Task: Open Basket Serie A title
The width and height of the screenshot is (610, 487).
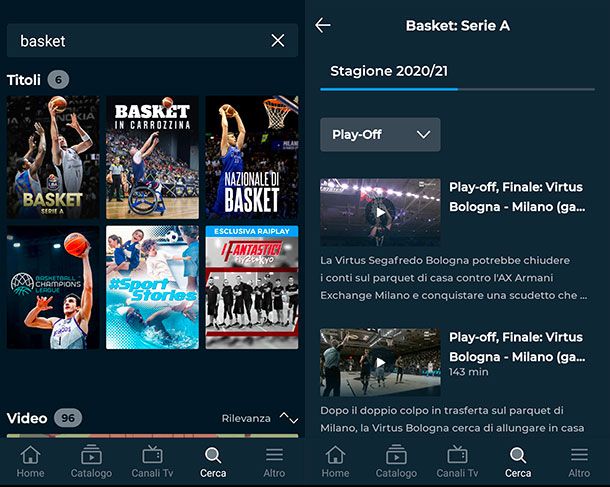Action: click(53, 157)
